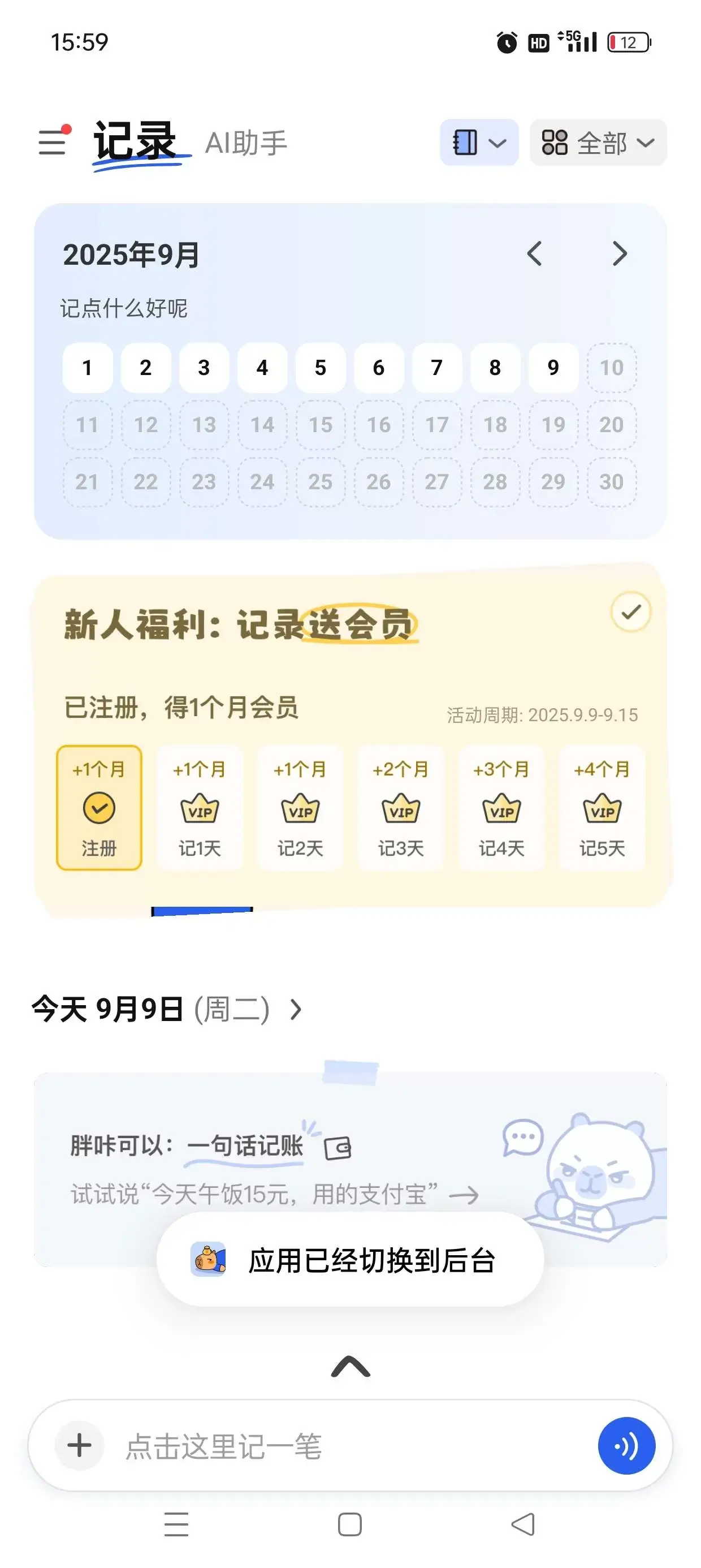Expand today's 9月9日 record details
This screenshot has width=701, height=1568.
(x=296, y=1009)
